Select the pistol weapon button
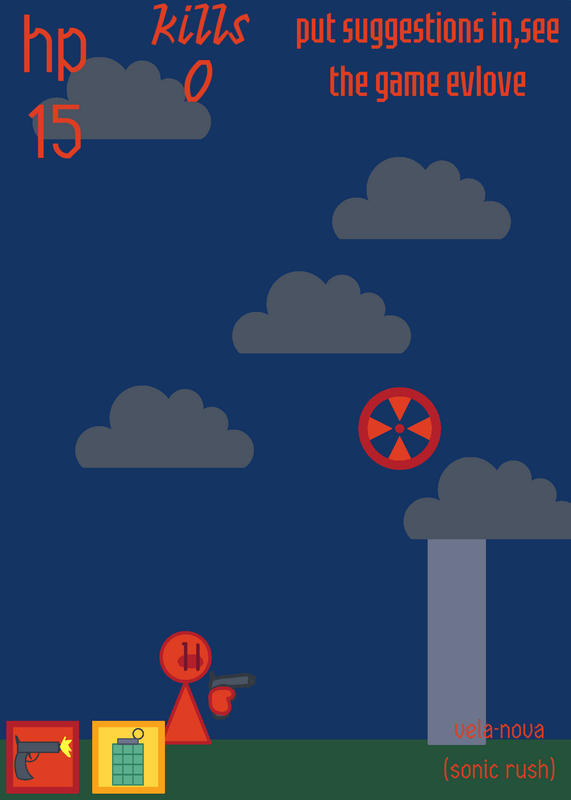 pos(42,757)
